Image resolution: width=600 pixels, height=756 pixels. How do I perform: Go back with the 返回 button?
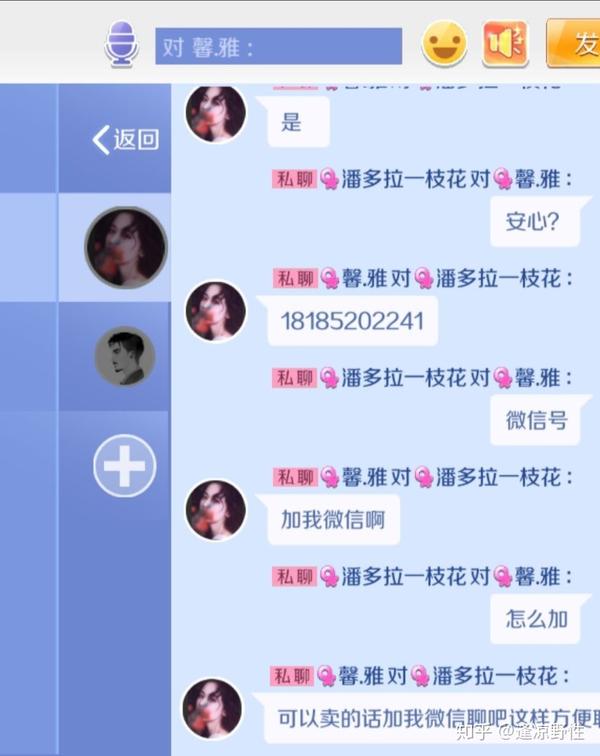pyautogui.click(x=126, y=139)
